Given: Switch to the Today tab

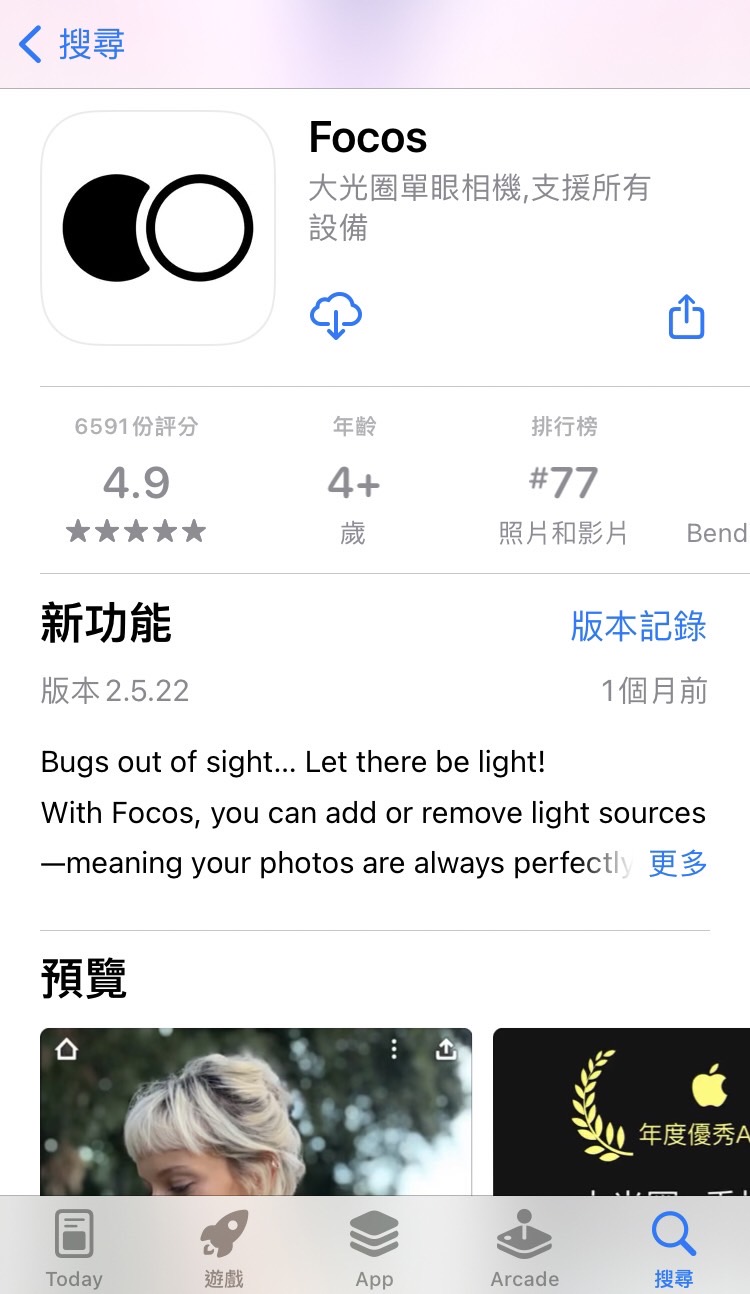Looking at the screenshot, I should (x=74, y=1248).
